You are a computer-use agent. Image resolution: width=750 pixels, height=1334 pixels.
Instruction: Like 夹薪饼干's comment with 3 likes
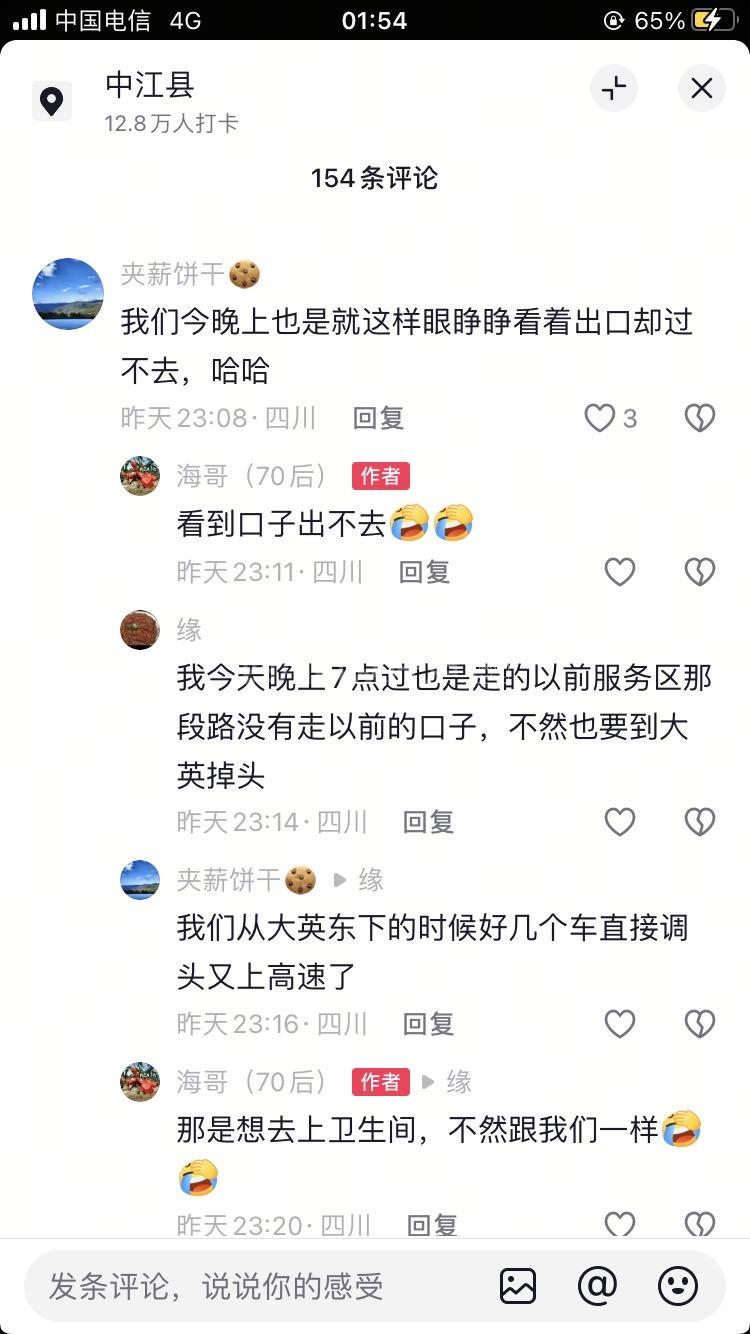pos(600,418)
